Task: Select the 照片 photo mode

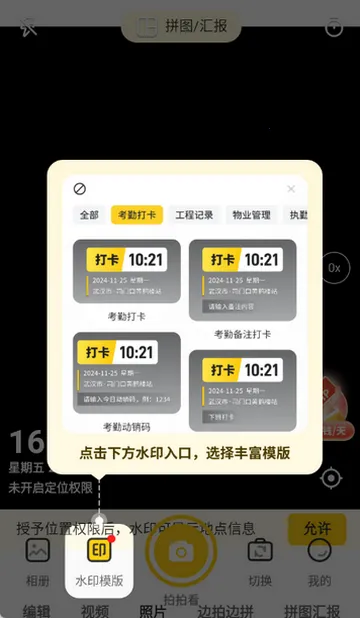Action: (x=153, y=611)
